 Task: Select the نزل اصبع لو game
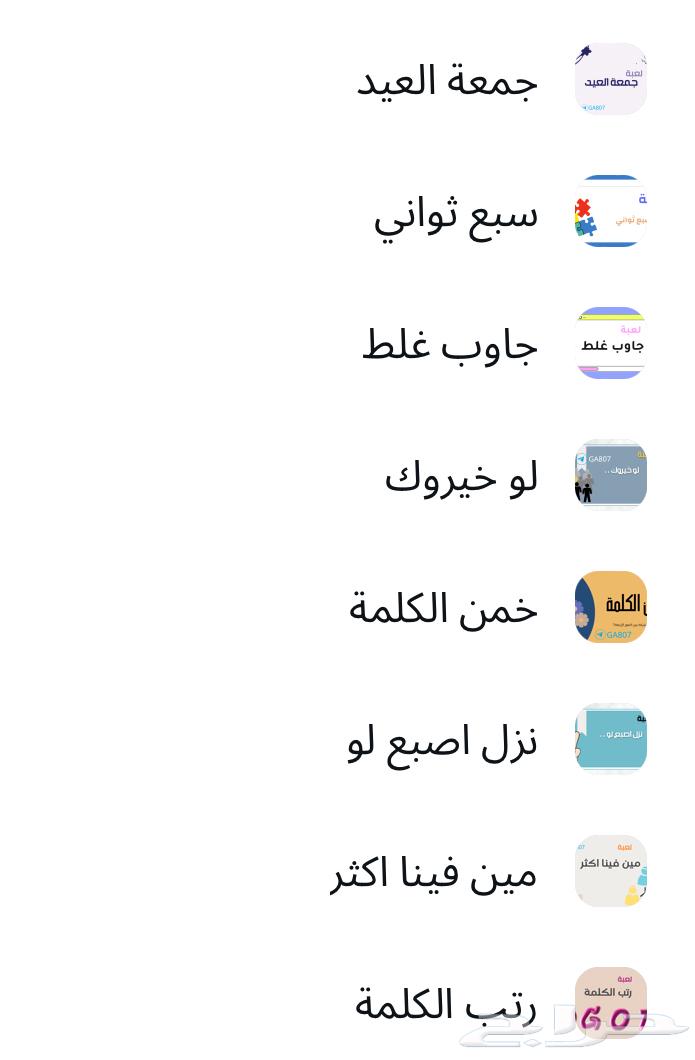(x=443, y=740)
